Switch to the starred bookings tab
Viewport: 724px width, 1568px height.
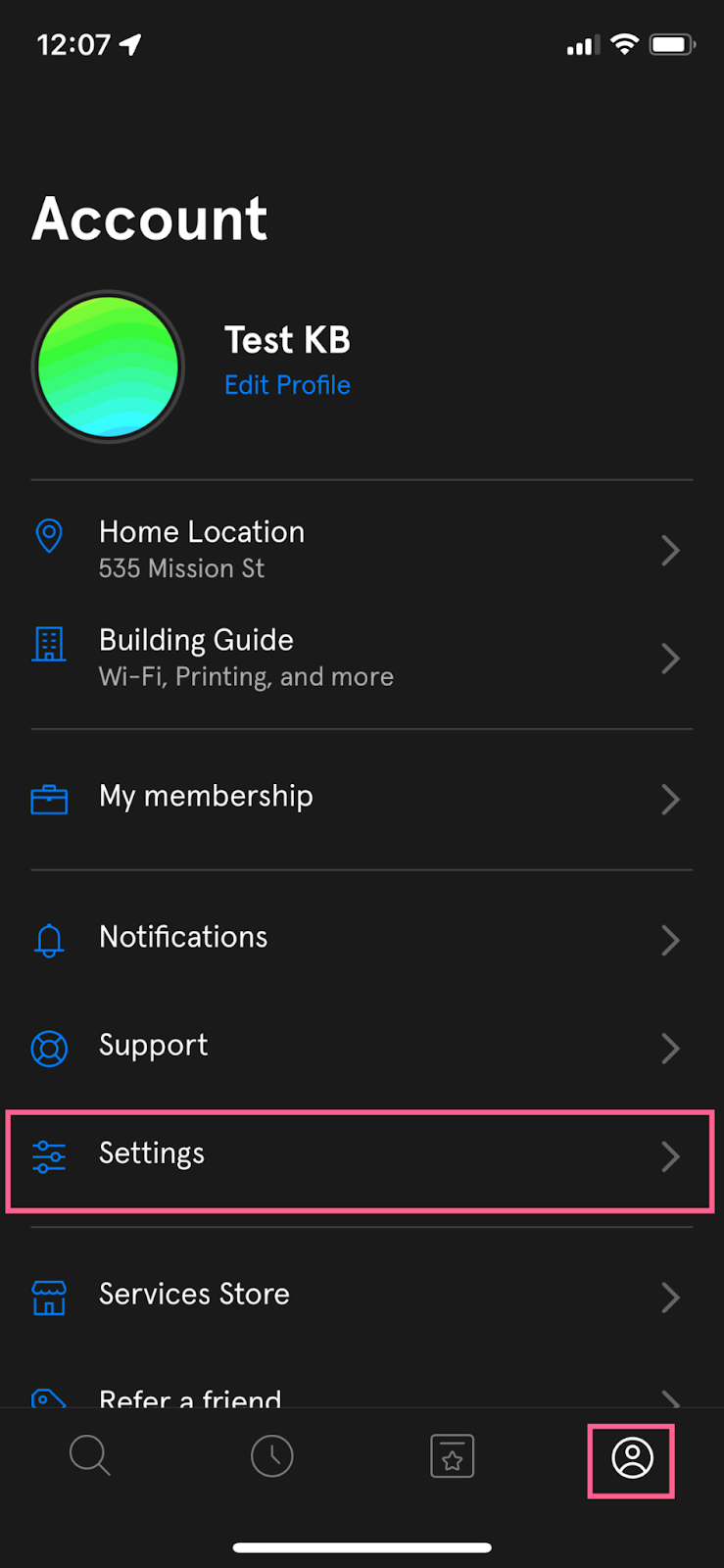[x=452, y=1456]
